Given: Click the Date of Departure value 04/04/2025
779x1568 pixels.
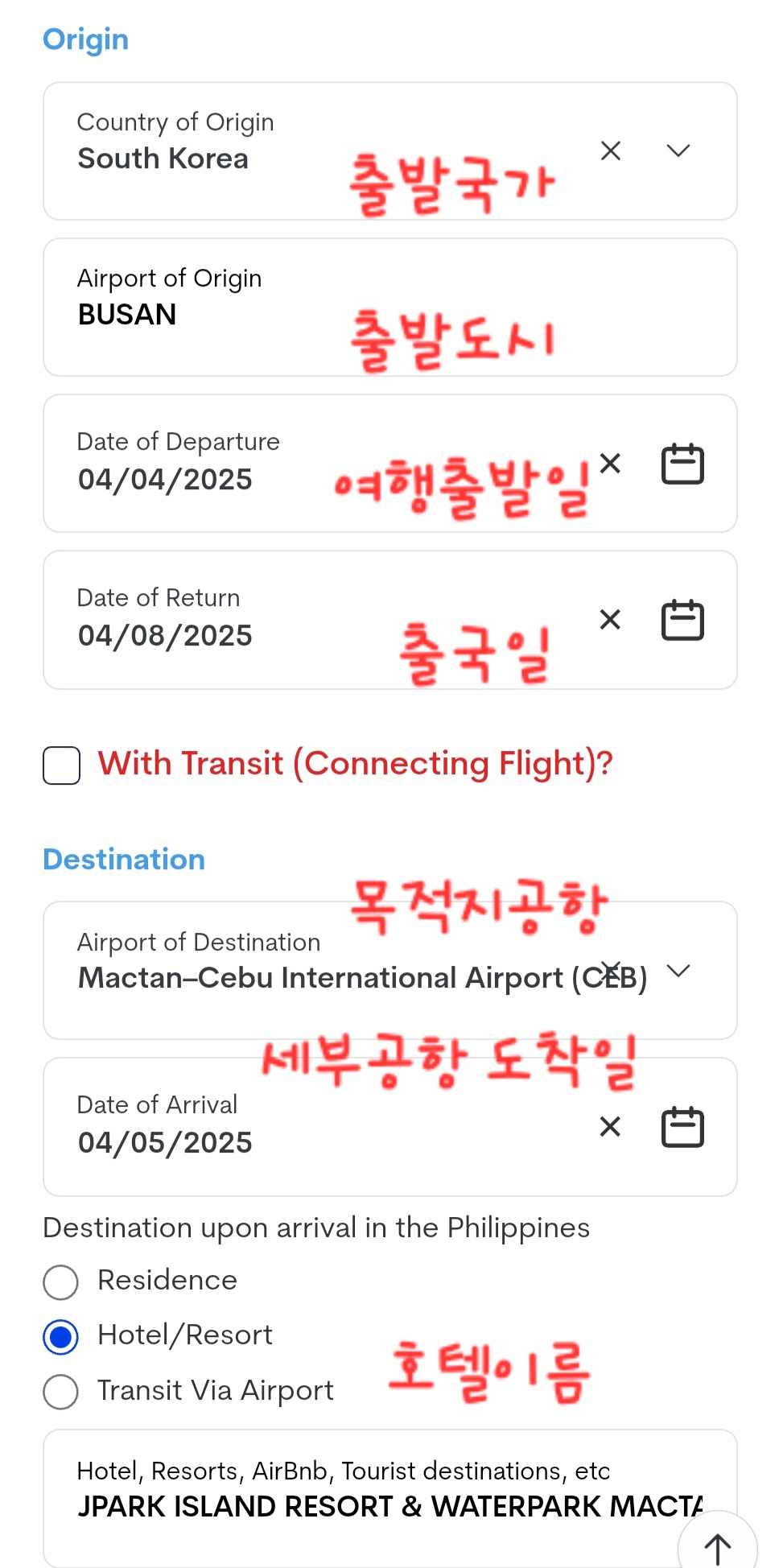Looking at the screenshot, I should point(165,478).
